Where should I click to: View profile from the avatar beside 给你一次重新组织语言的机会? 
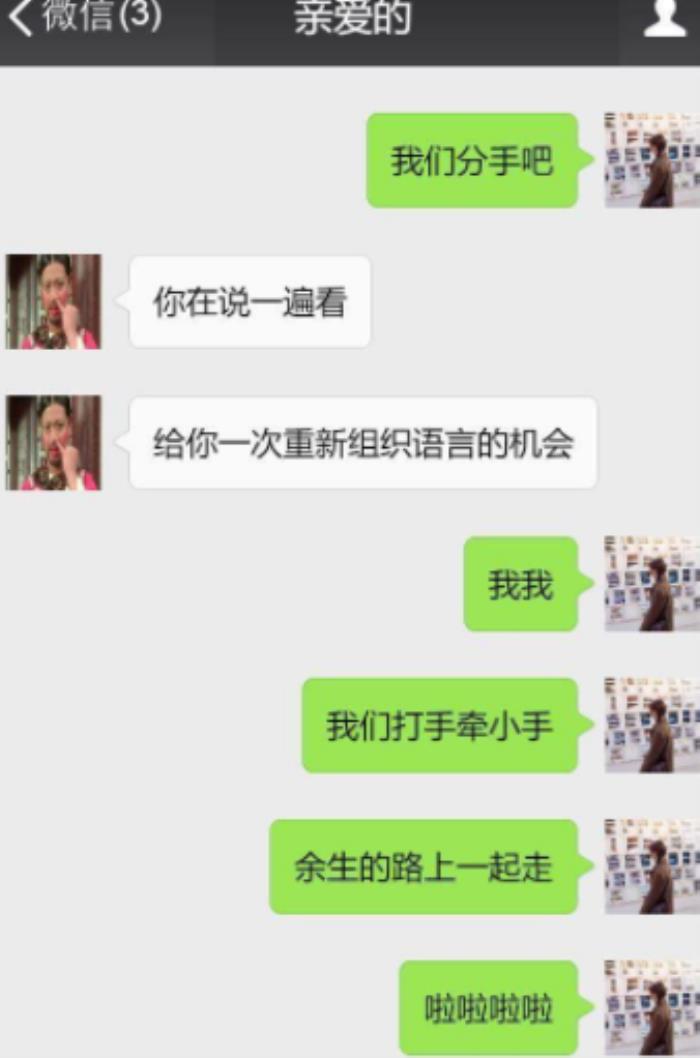point(54,443)
